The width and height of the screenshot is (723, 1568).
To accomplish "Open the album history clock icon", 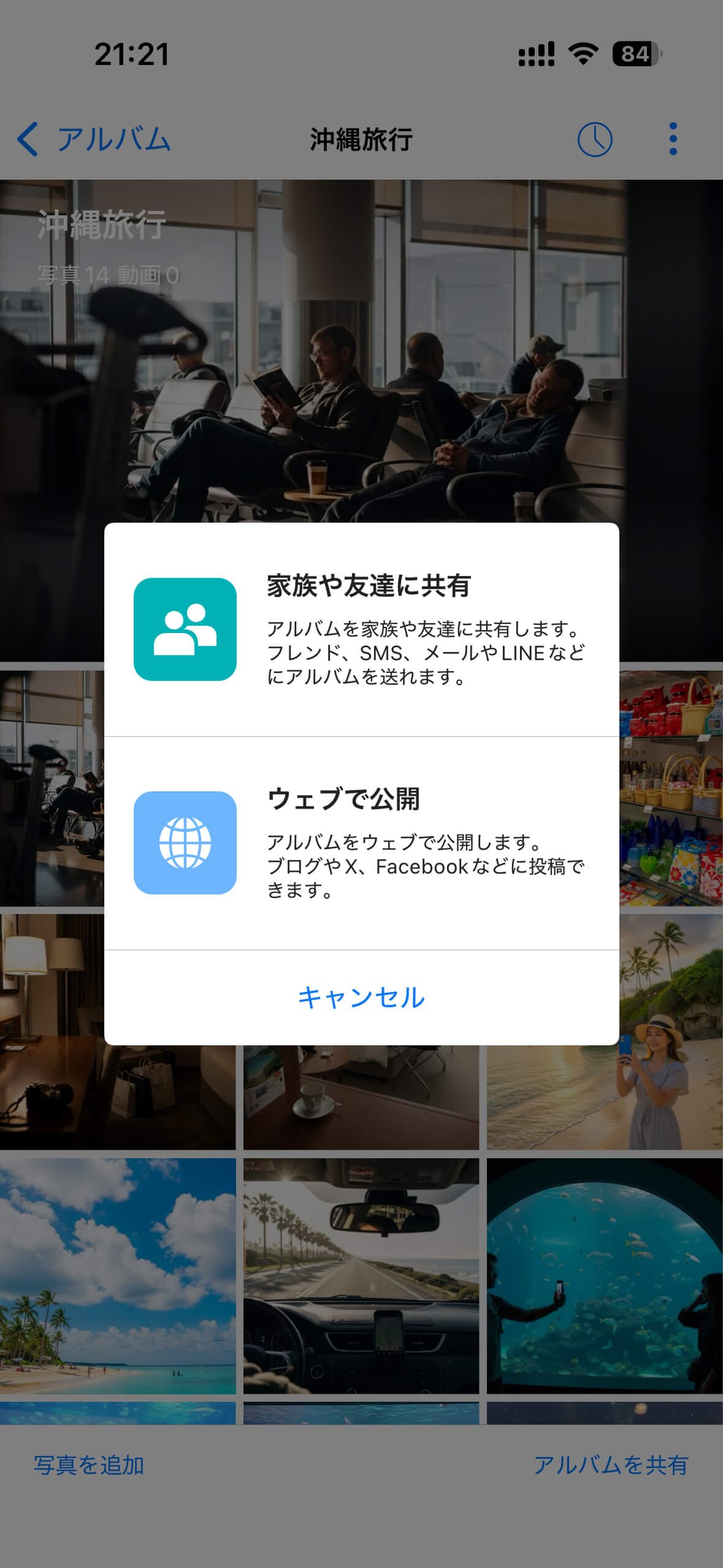I will pos(595,140).
